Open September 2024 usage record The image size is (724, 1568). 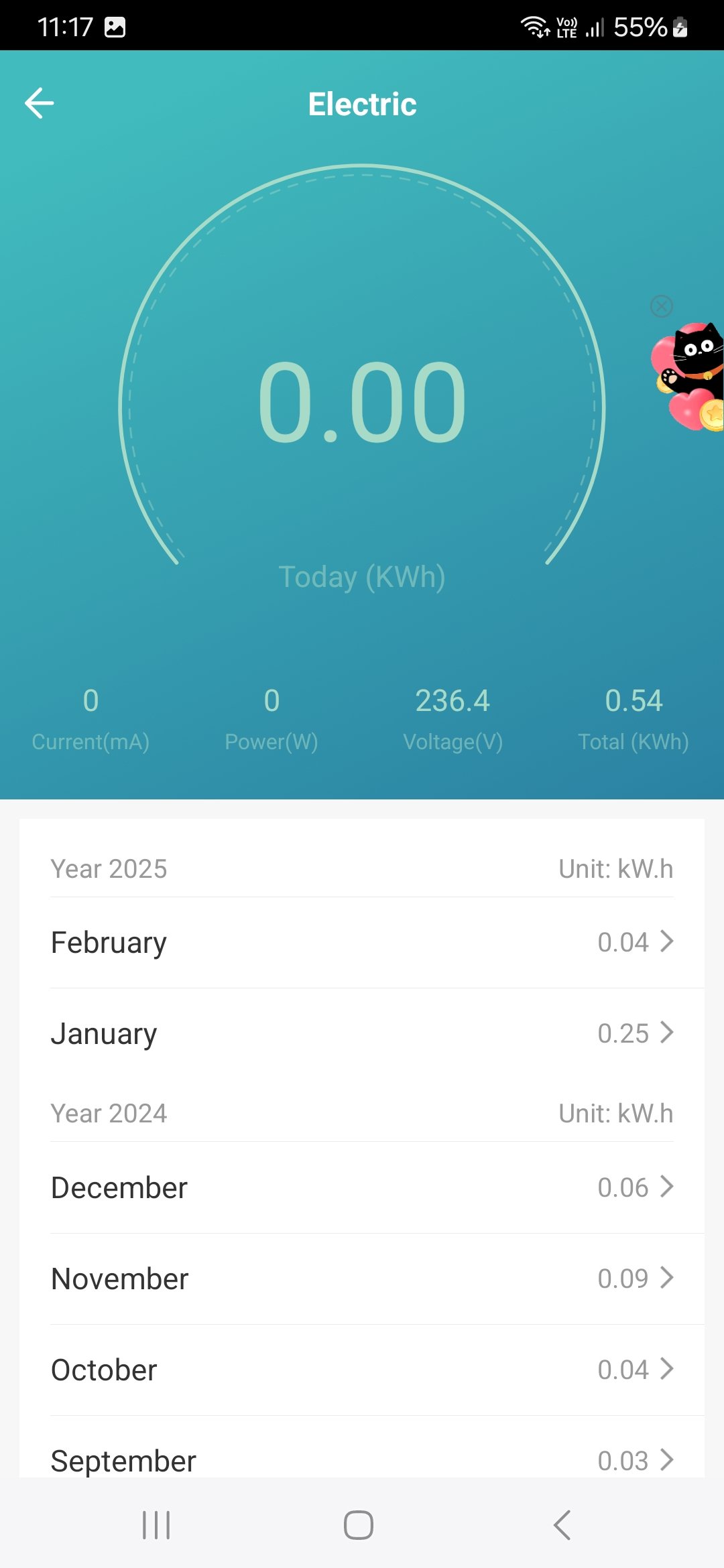coord(362,1459)
